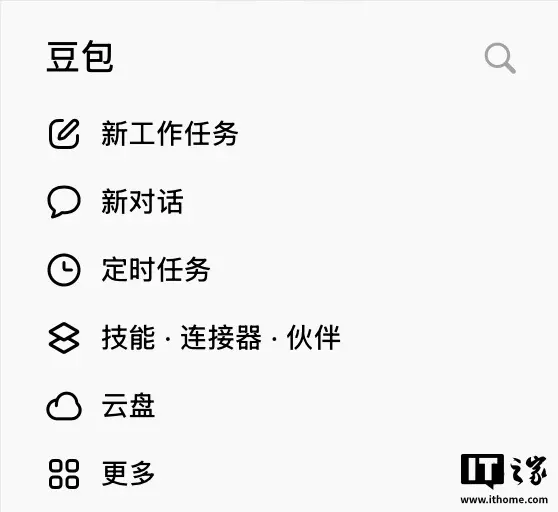Open the 更多 menu item
The width and height of the screenshot is (558, 512).
(101, 474)
